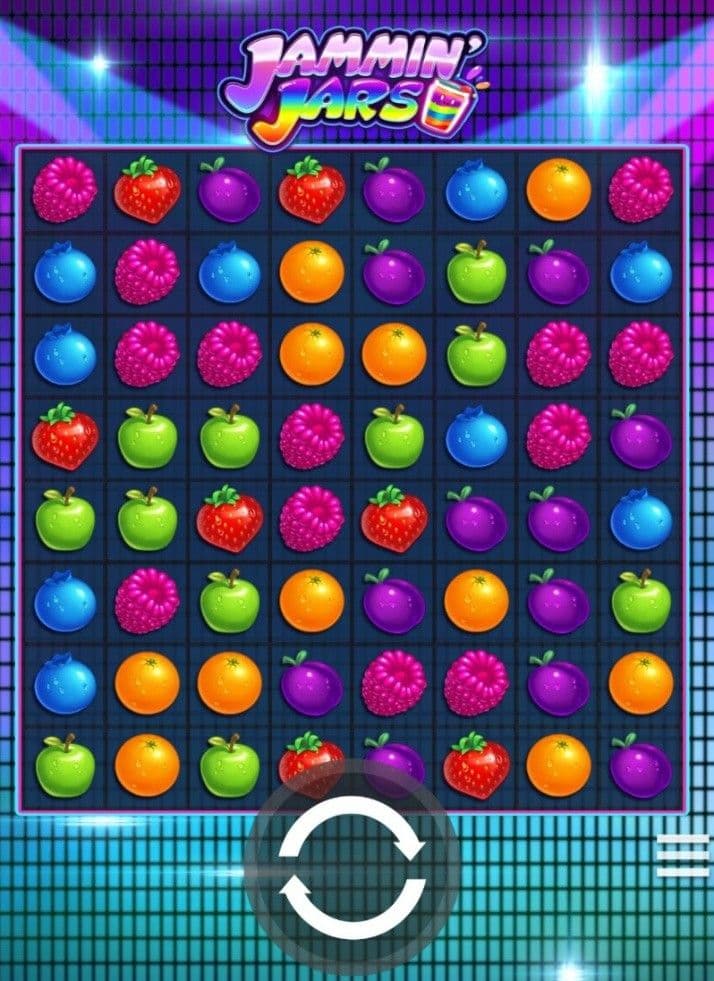Spin the reels with the circular arrows button
The height and width of the screenshot is (981, 714).
(352, 866)
